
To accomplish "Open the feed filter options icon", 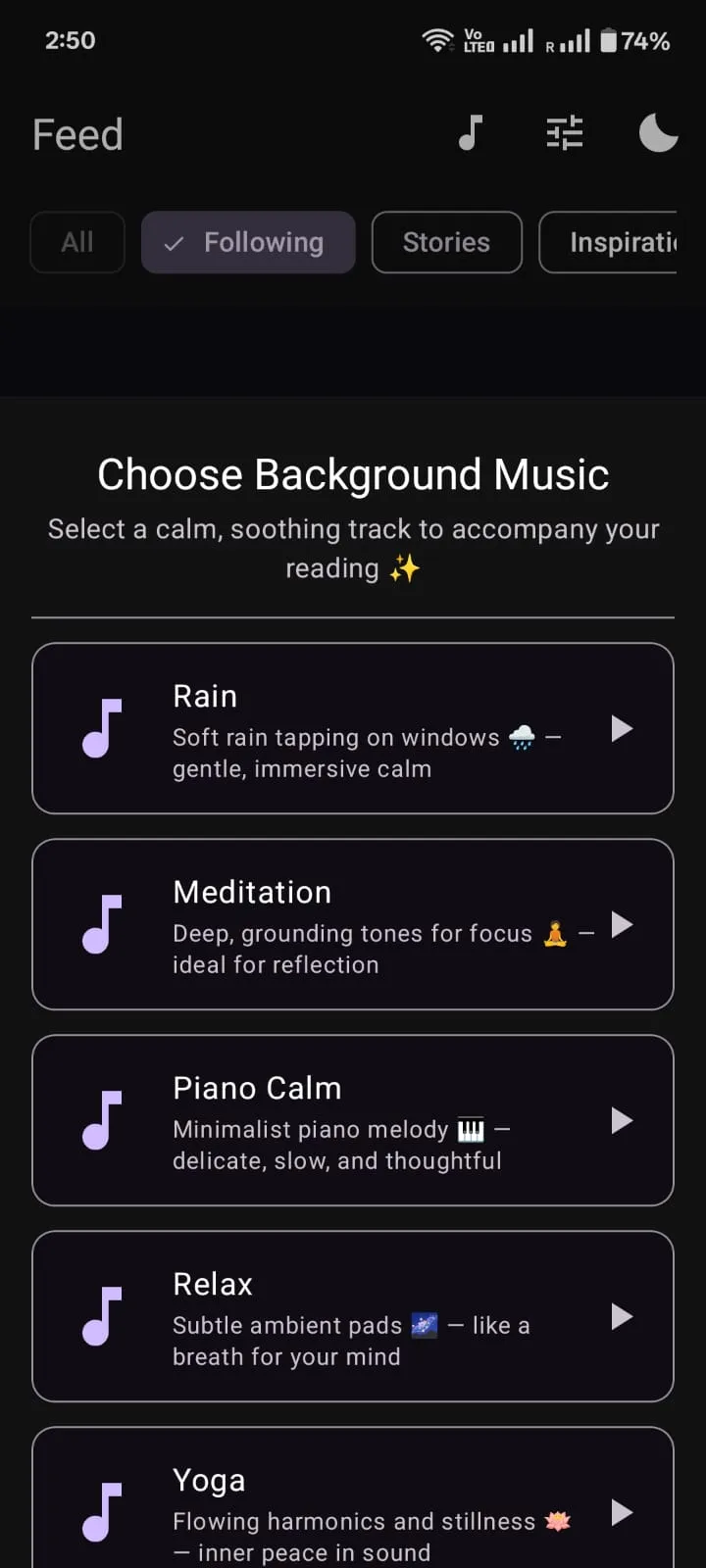I will (x=564, y=133).
